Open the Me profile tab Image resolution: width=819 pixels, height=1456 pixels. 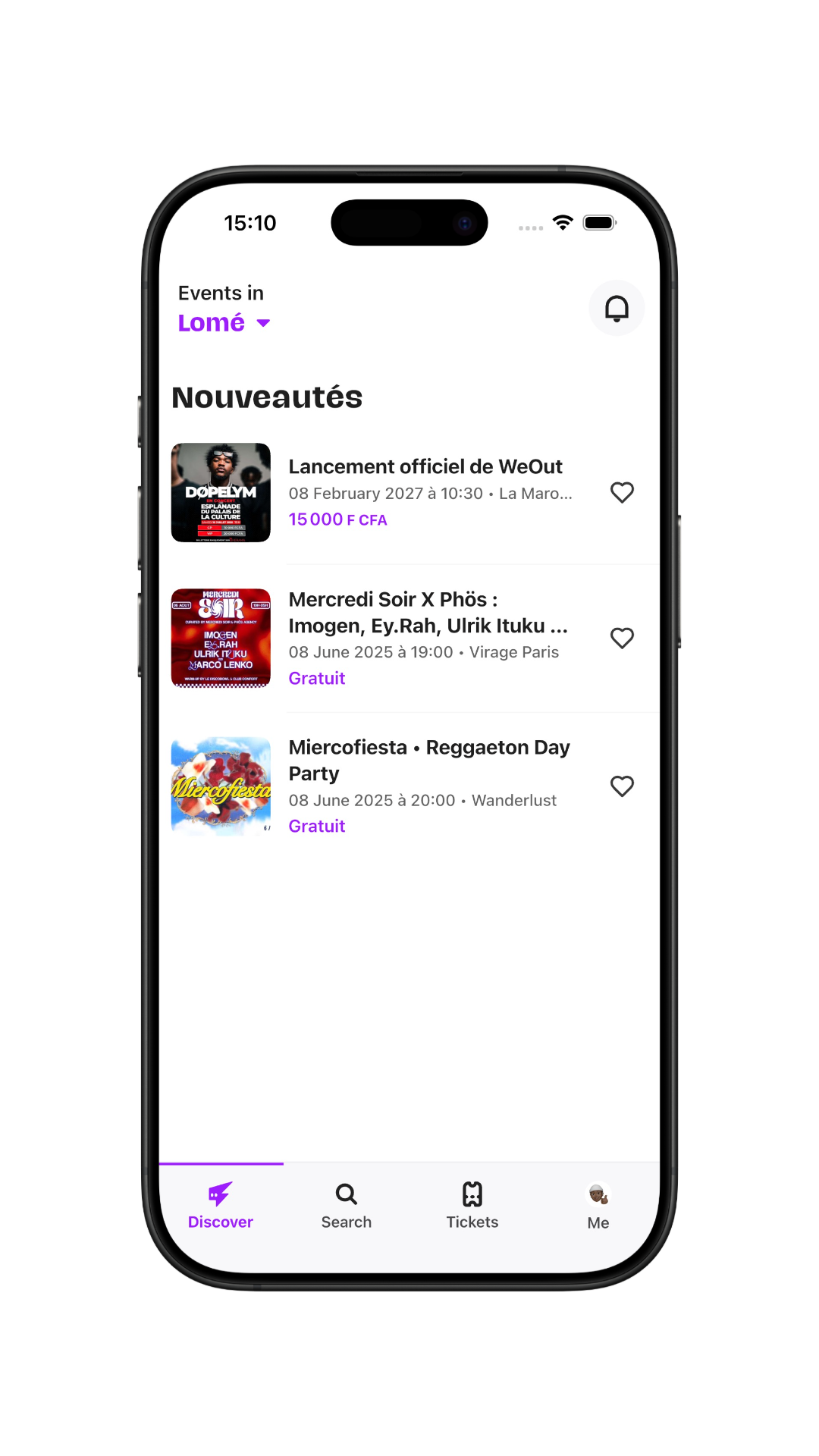(598, 1206)
